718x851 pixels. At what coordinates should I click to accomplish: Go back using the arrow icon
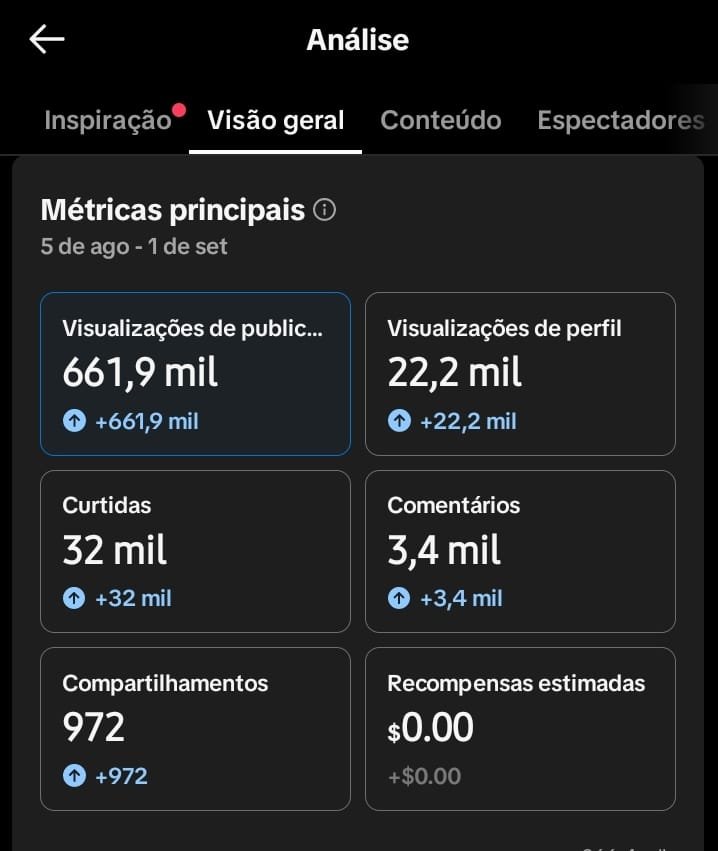47,40
